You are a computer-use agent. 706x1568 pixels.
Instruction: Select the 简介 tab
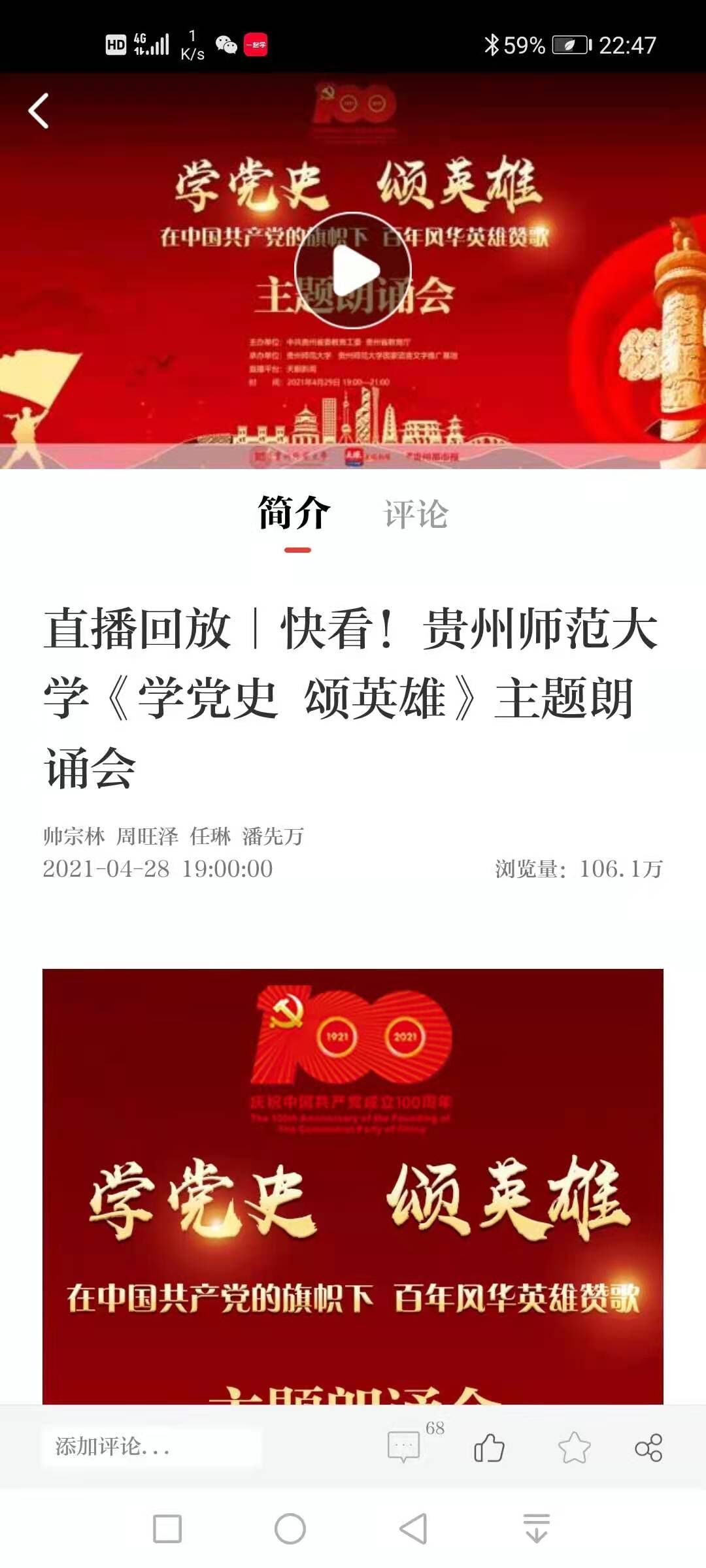tap(294, 513)
